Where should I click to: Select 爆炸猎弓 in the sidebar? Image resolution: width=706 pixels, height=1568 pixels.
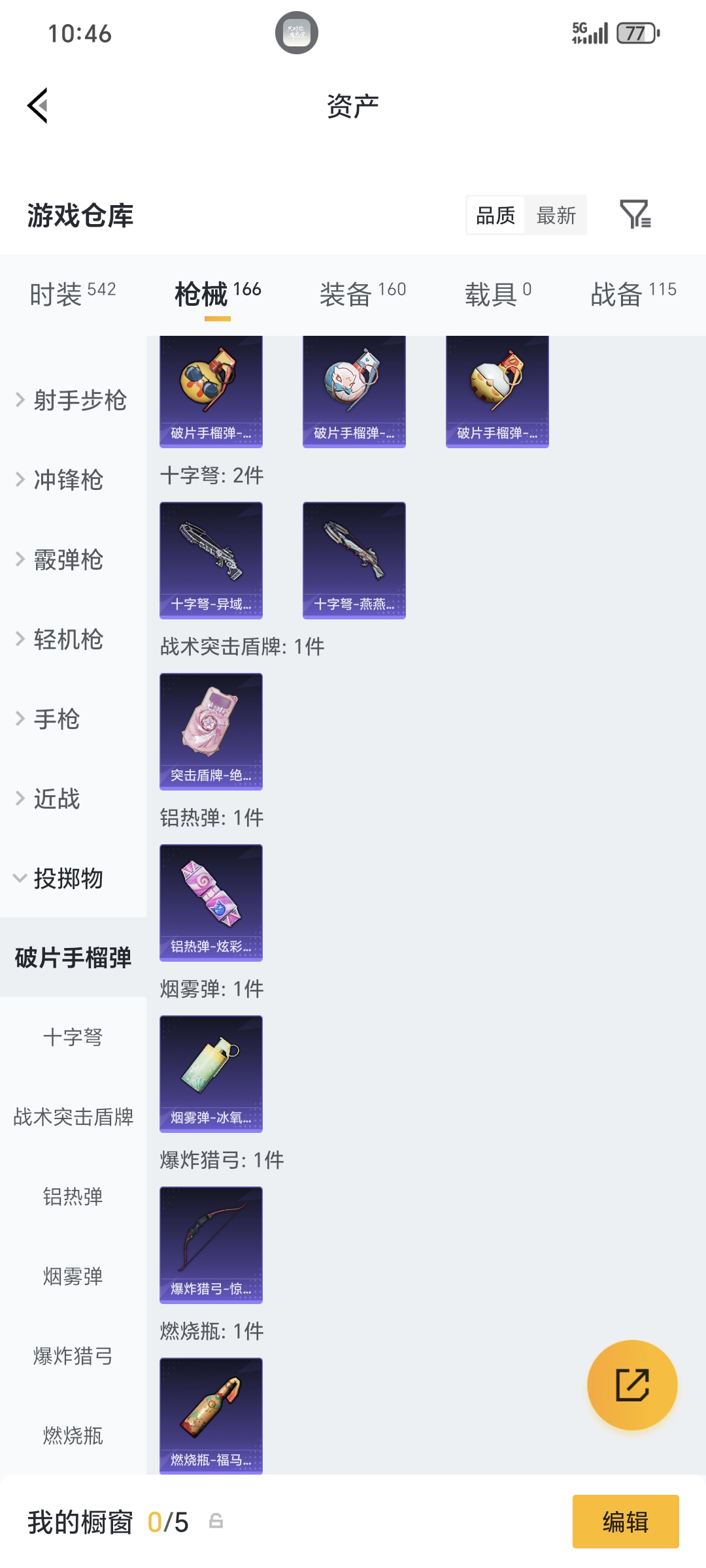pos(73,1356)
